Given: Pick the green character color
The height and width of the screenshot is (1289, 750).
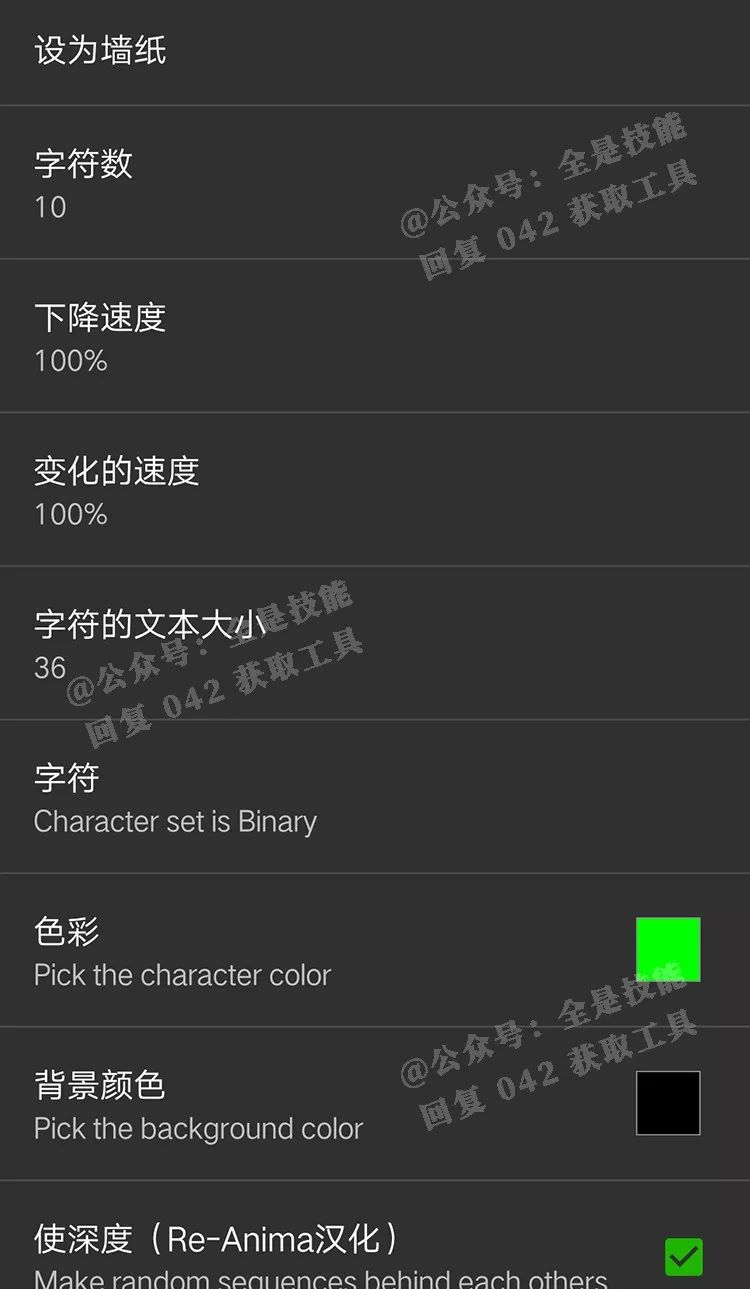Looking at the screenshot, I should 668,949.
